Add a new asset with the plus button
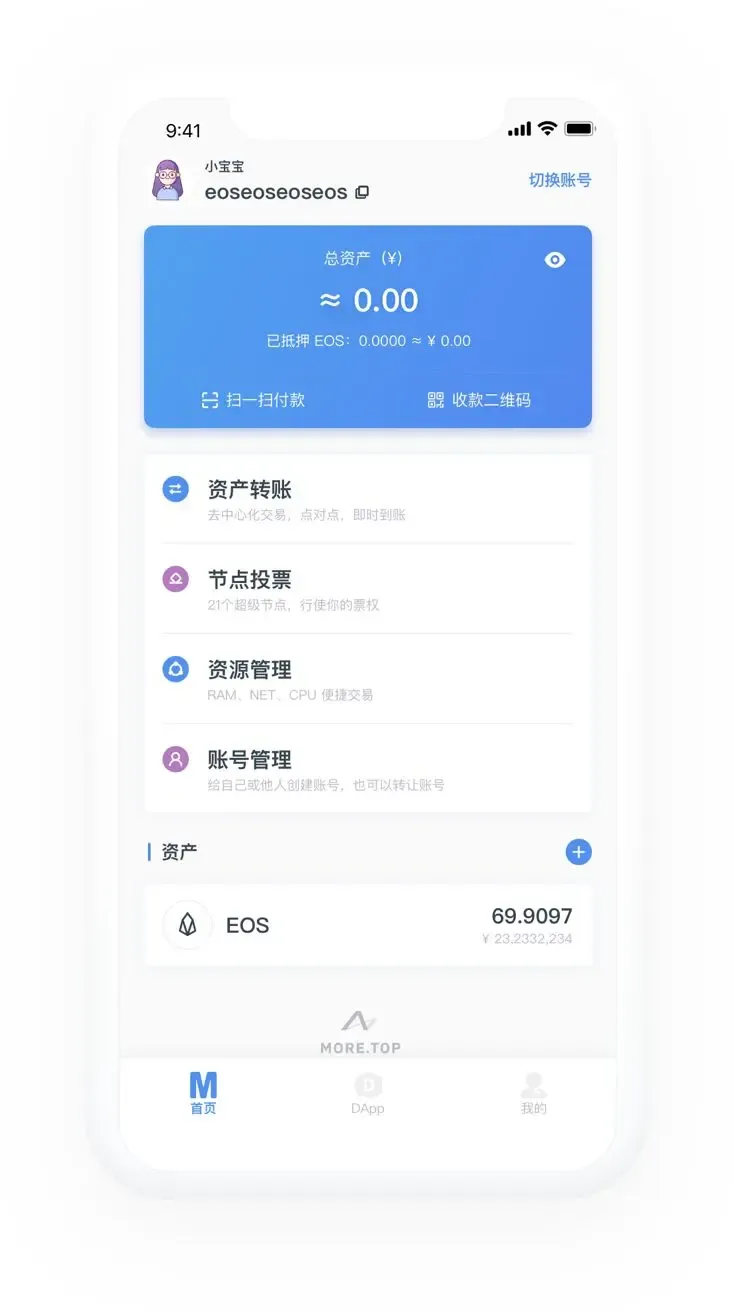The width and height of the screenshot is (734, 1312). (x=578, y=852)
